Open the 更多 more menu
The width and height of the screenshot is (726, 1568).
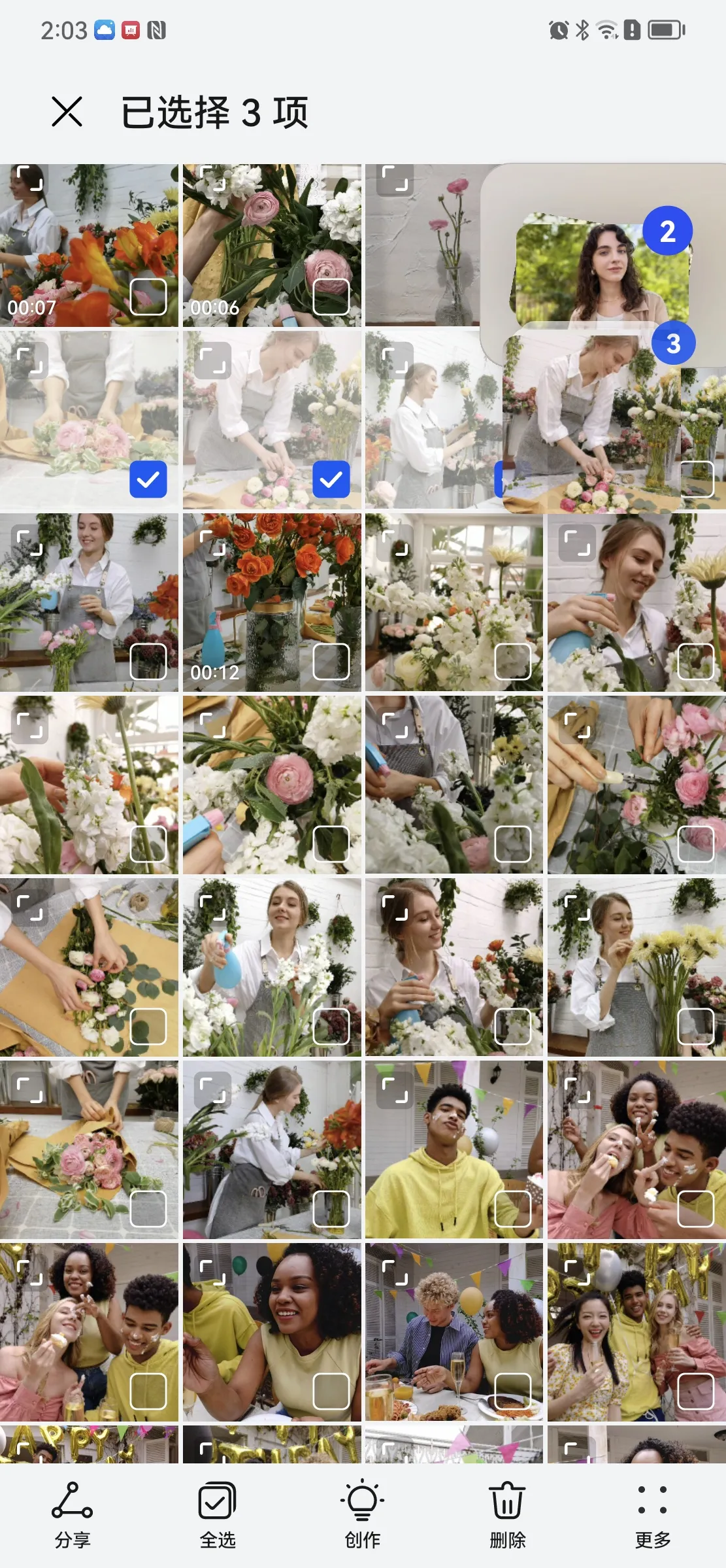(652, 1515)
